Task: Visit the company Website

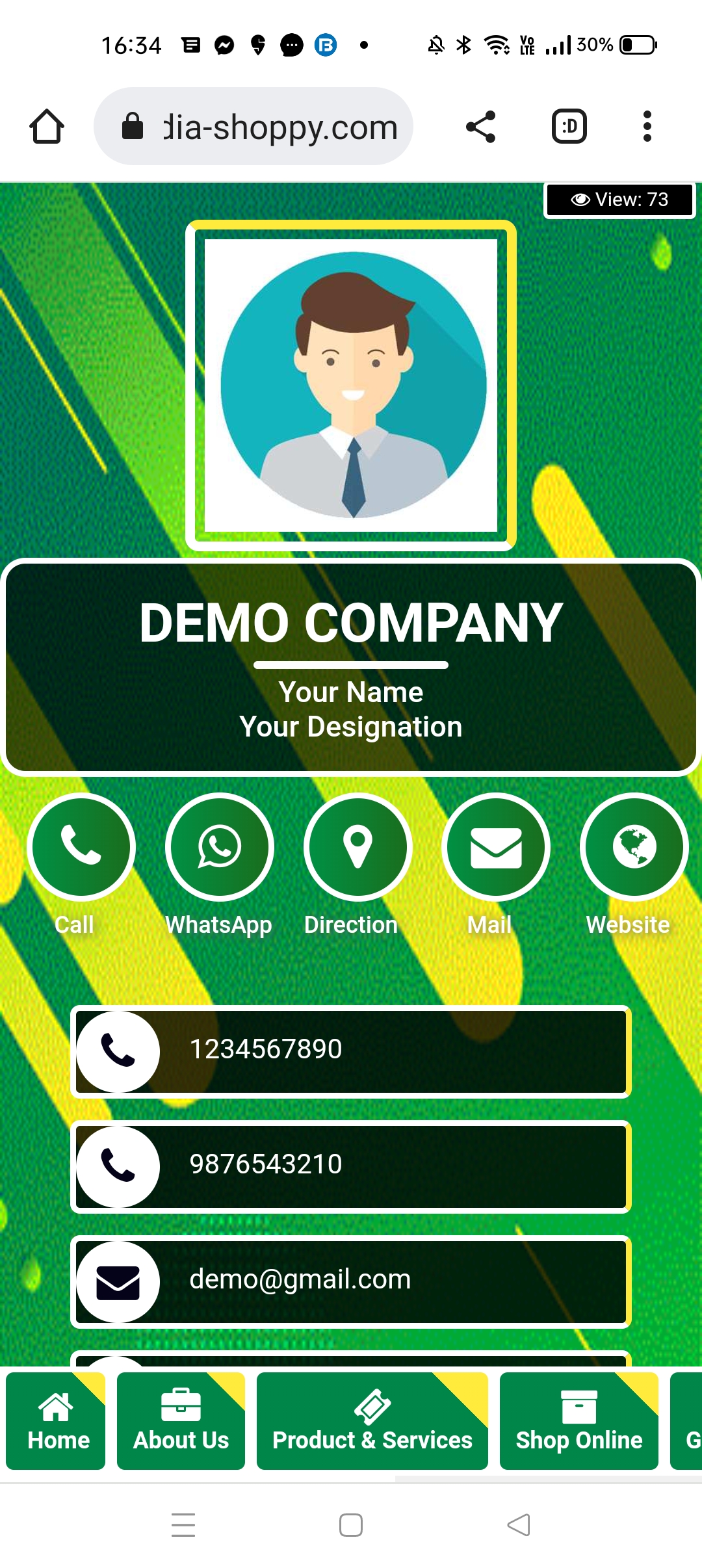Action: coord(634,846)
